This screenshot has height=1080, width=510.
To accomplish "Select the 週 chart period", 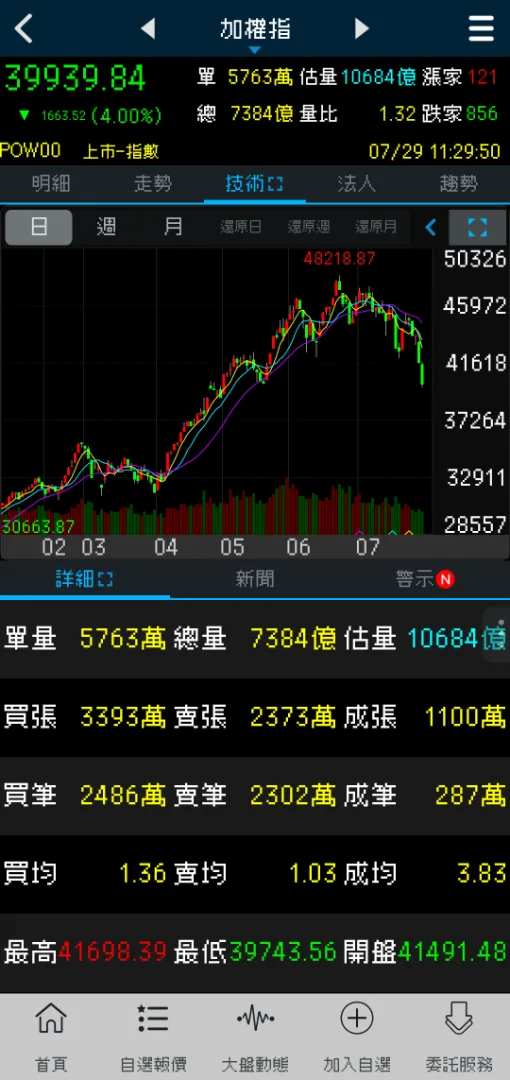I will (106, 227).
